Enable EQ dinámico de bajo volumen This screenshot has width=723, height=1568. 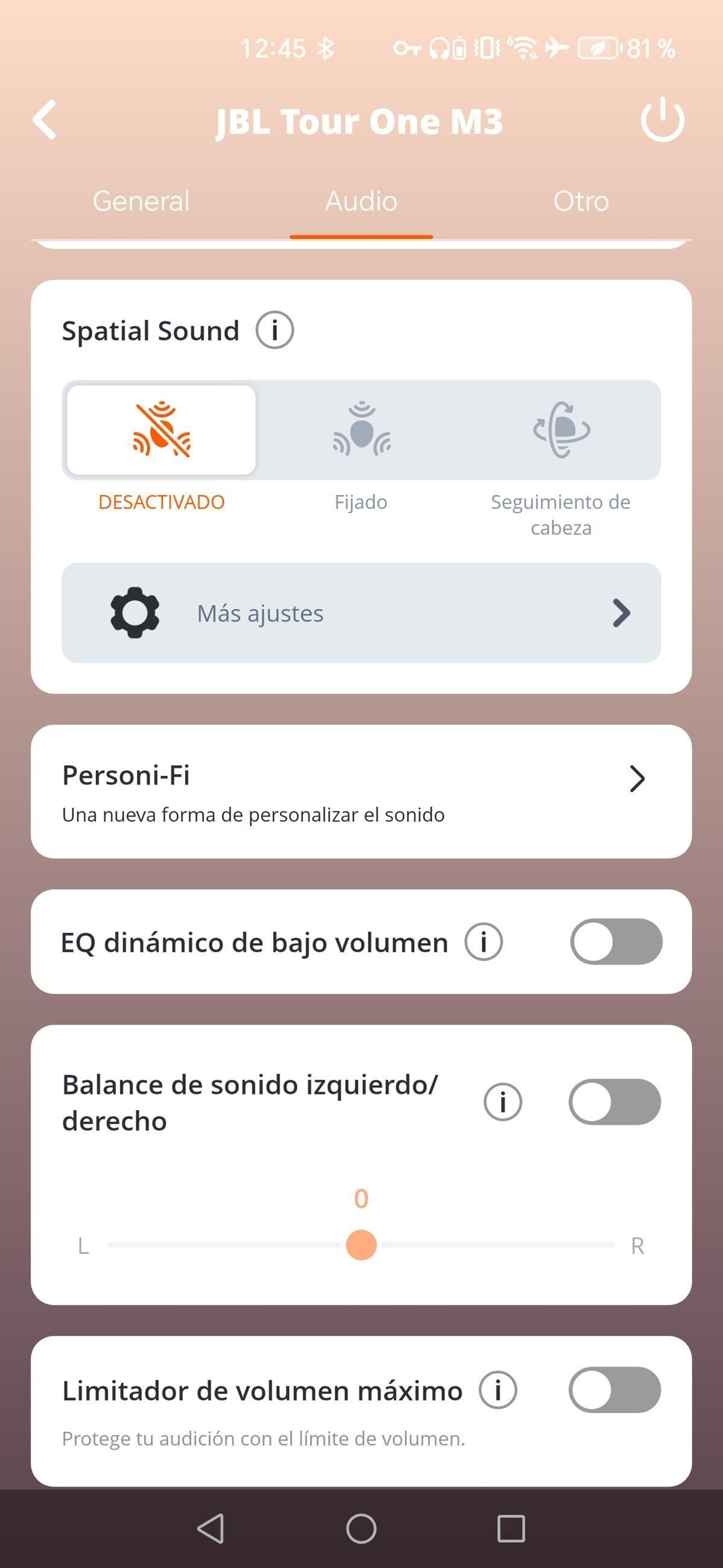[616, 942]
